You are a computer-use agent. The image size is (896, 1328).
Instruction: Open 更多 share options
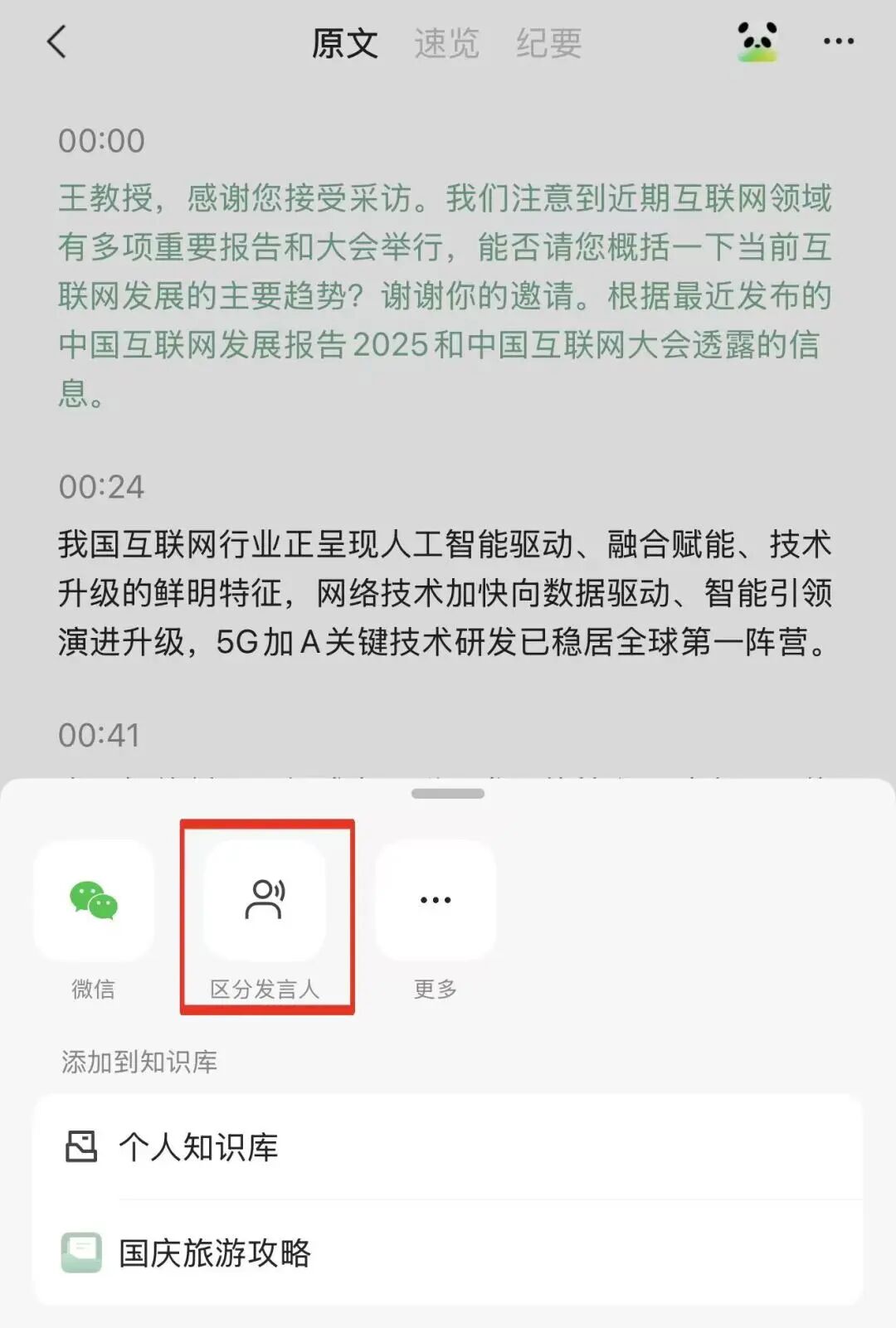click(x=436, y=901)
